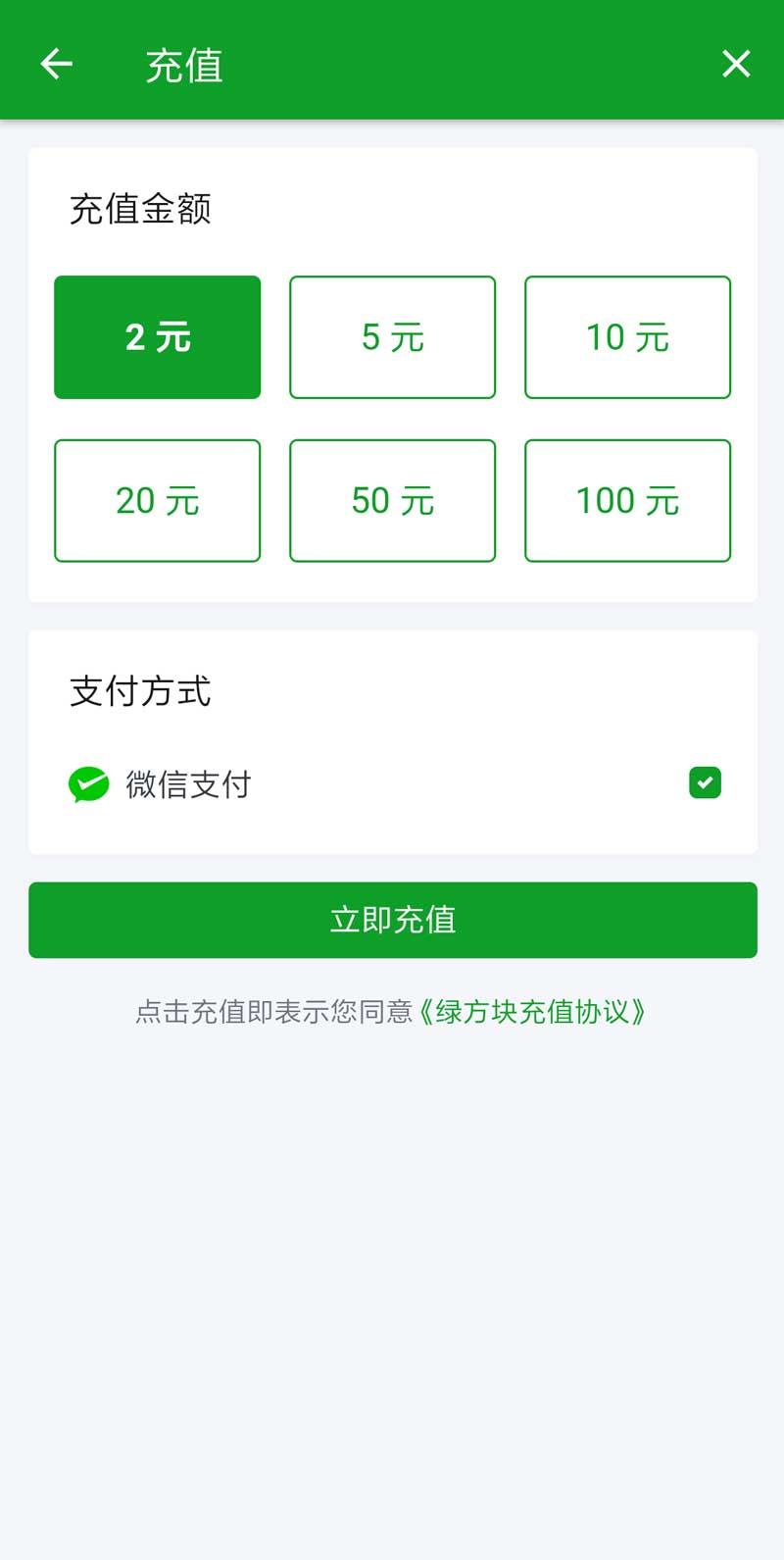
Task: Select the 20 元 recharge option
Action: pyautogui.click(x=158, y=501)
